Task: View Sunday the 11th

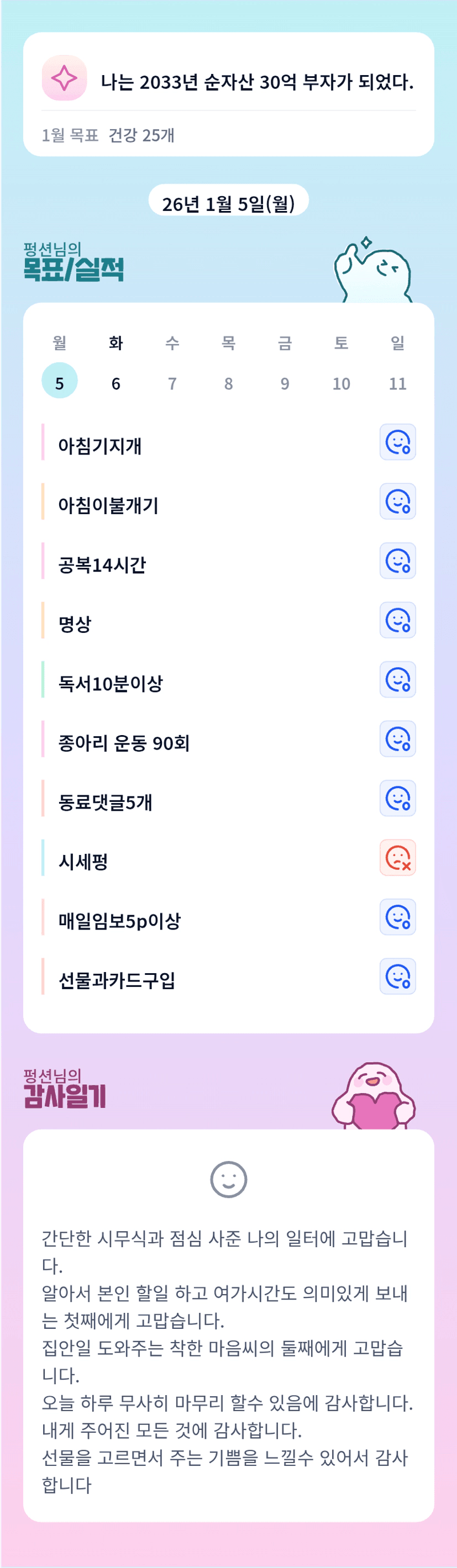Action: point(397,382)
